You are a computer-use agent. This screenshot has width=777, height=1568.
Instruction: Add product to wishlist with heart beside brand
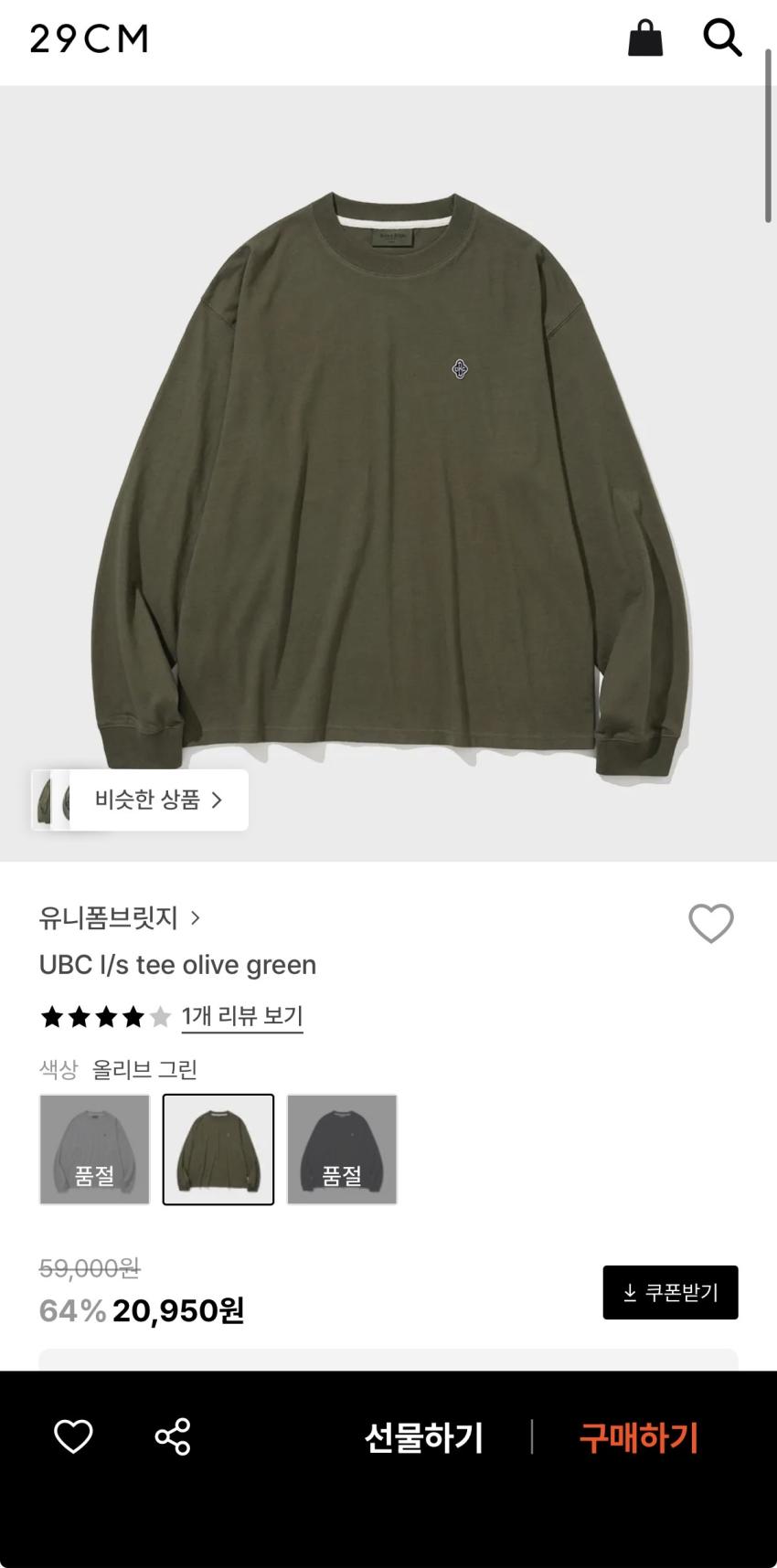[710, 923]
